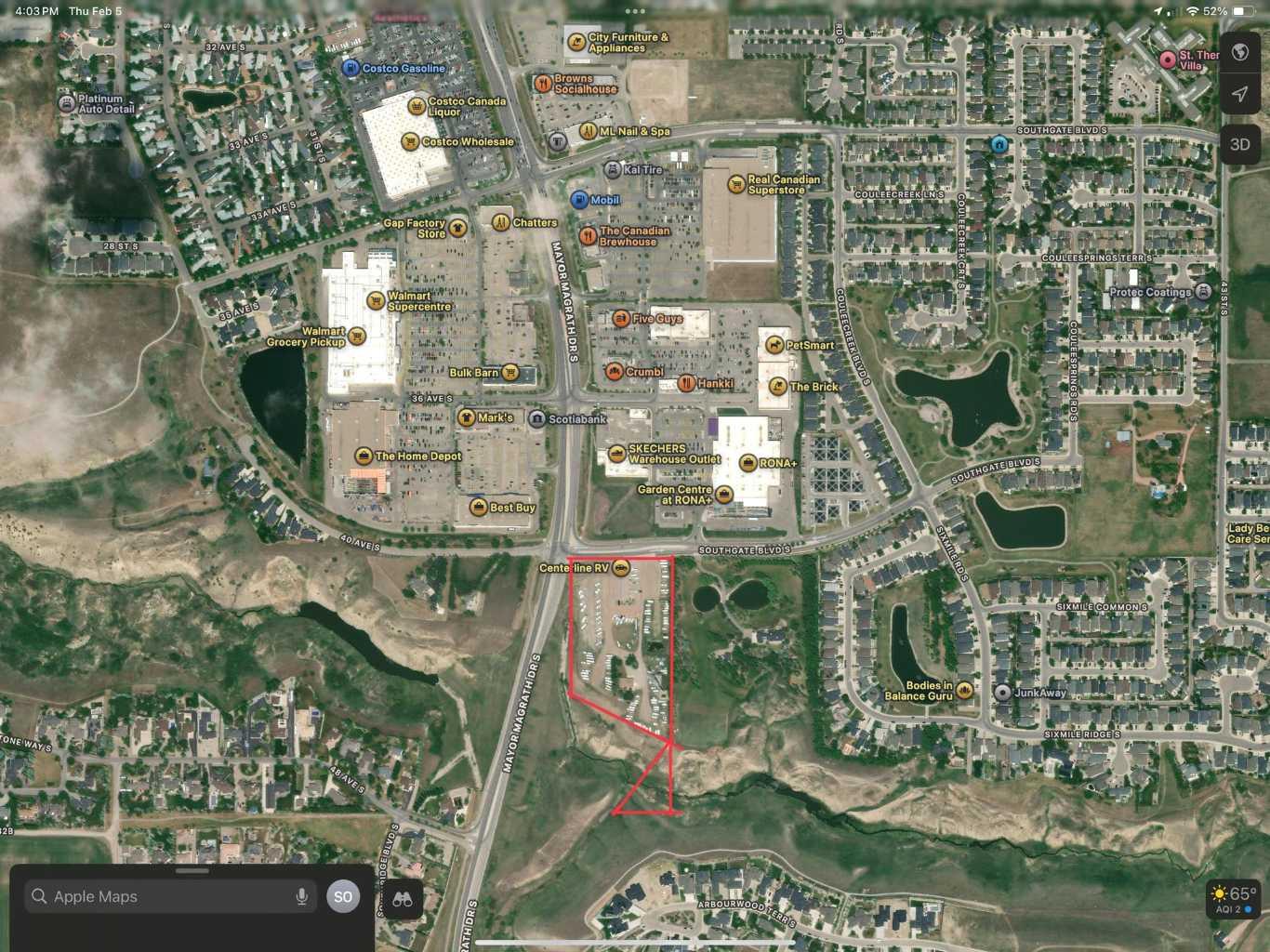Open Look Around binoculars view
This screenshot has height=952, width=1270.
point(403,899)
